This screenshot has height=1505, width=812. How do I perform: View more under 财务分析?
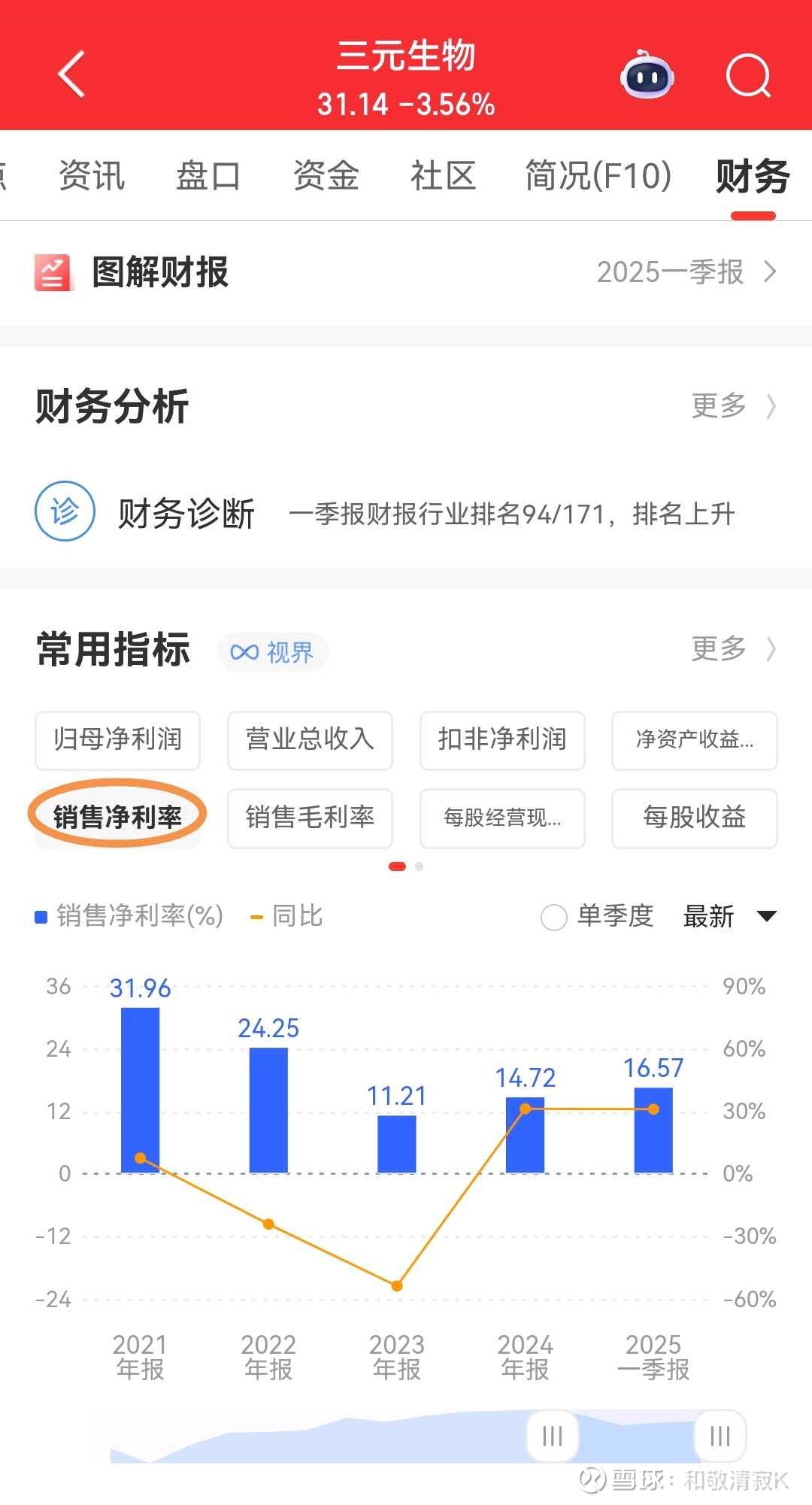click(733, 406)
